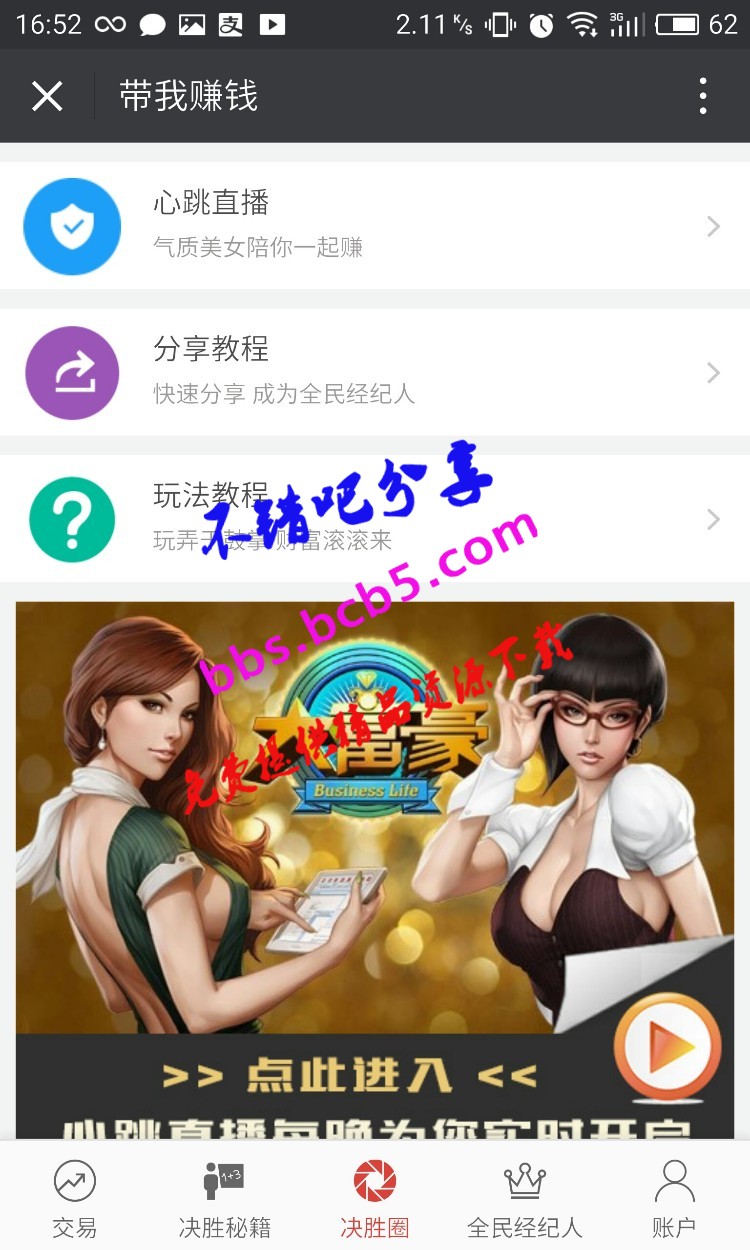Switch to the 交易 tab
The width and height of the screenshot is (750, 1250).
point(75,1197)
